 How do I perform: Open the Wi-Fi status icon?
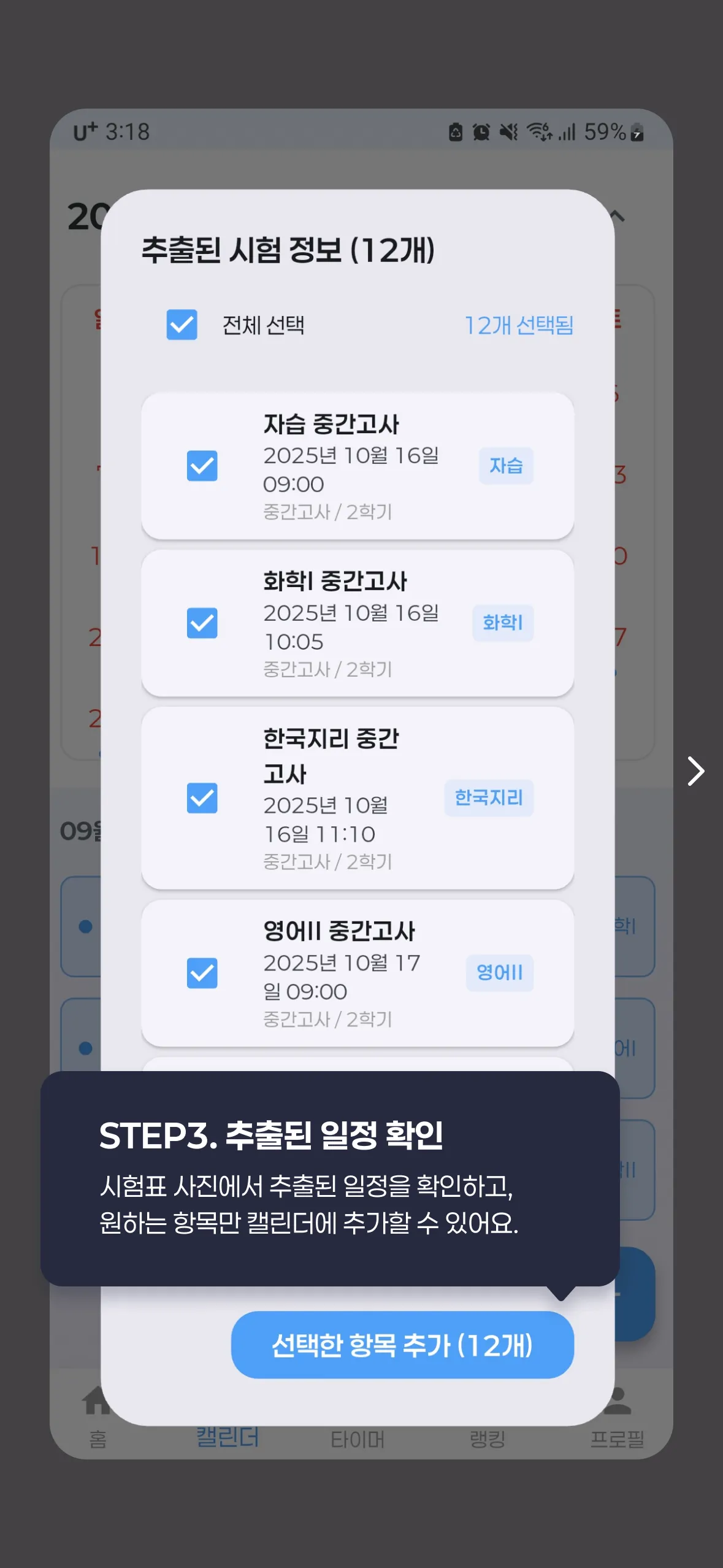click(x=537, y=133)
